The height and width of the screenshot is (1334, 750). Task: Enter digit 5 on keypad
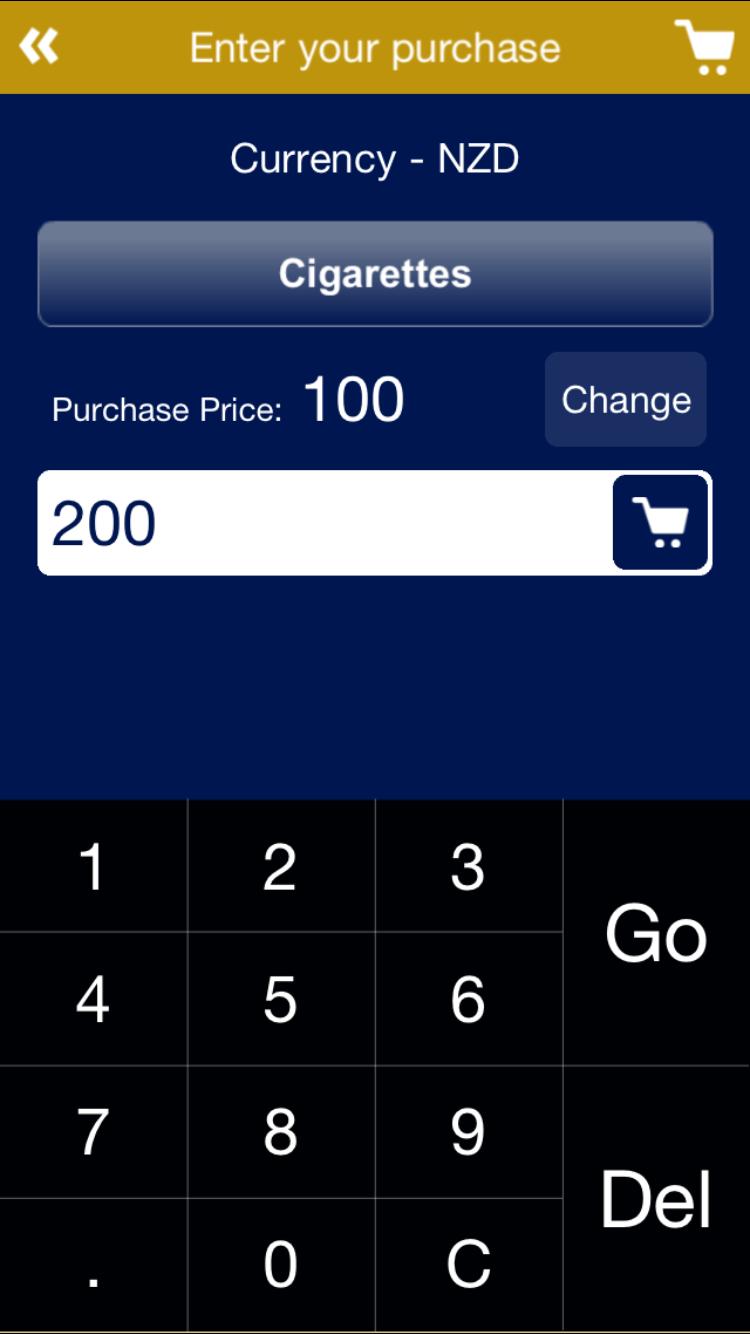coord(280,999)
